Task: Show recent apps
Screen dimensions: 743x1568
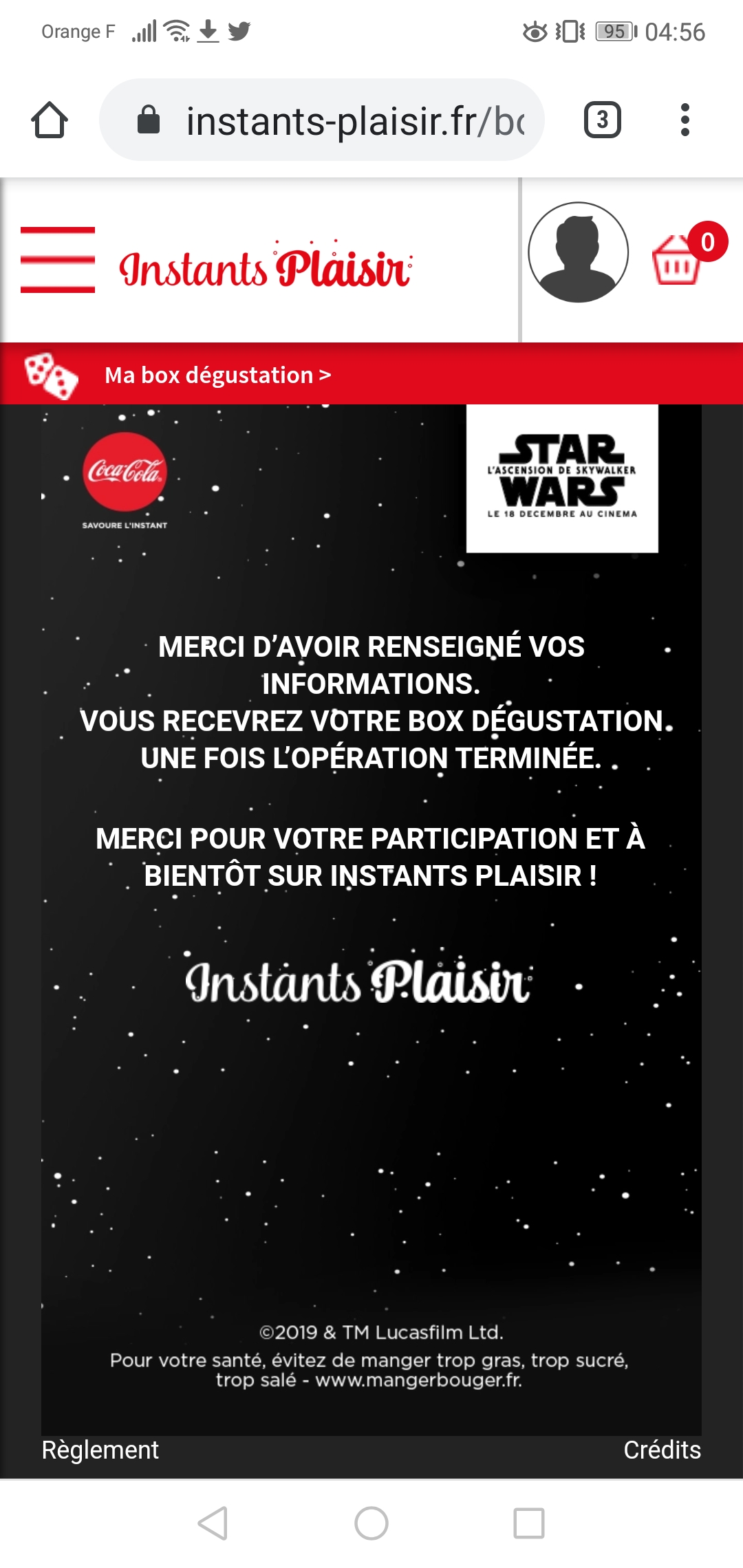Action: pyautogui.click(x=529, y=1523)
